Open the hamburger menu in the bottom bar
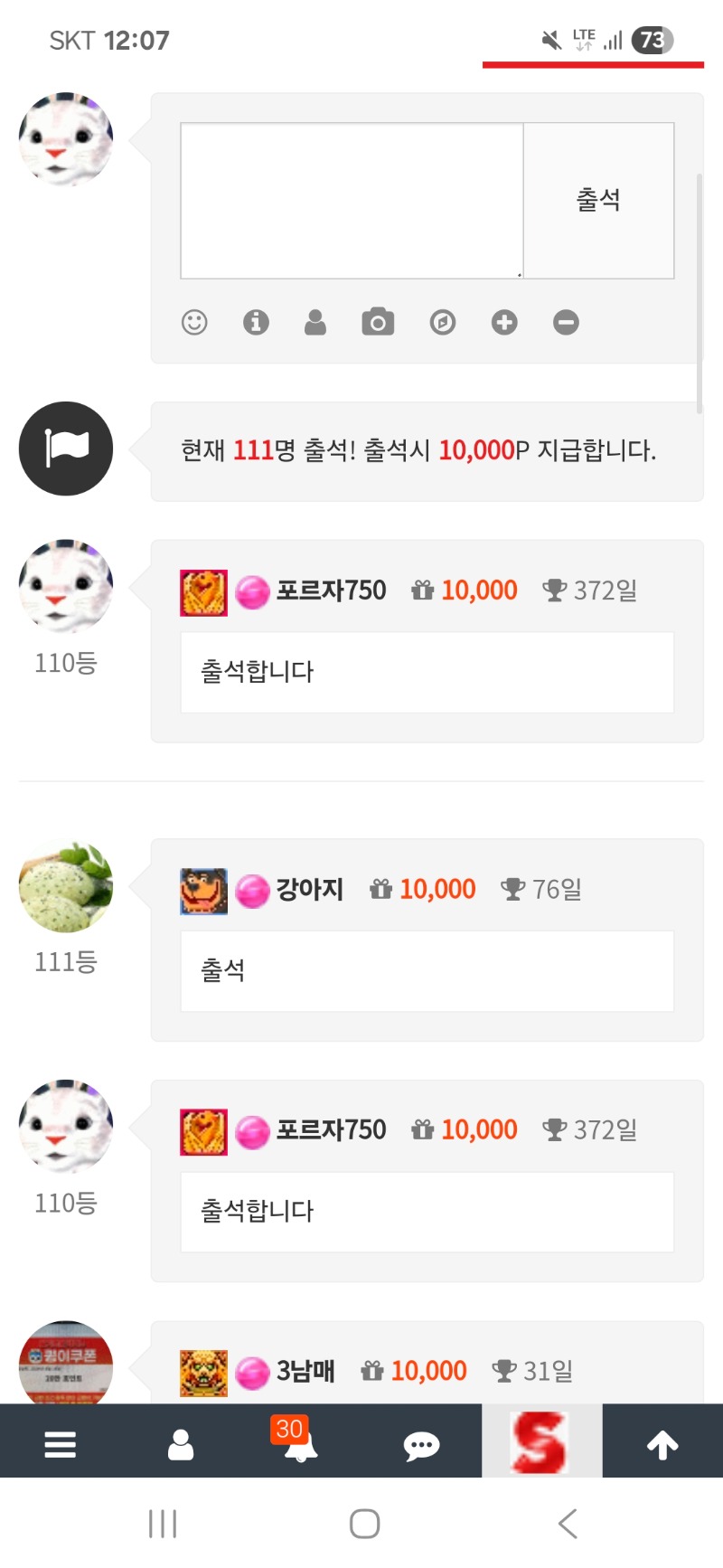723x1568 pixels. pyautogui.click(x=61, y=1444)
